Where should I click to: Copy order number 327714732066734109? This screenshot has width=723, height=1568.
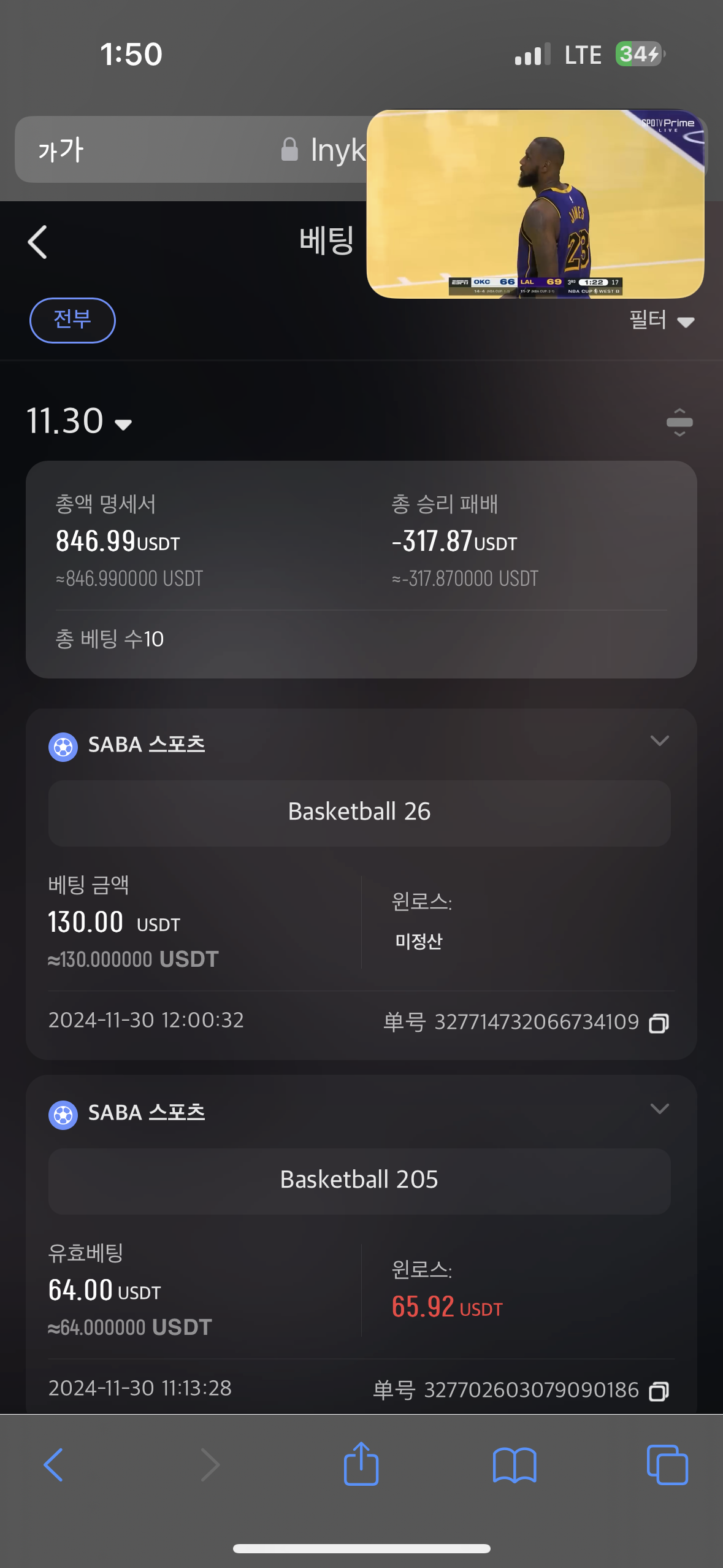(659, 1023)
